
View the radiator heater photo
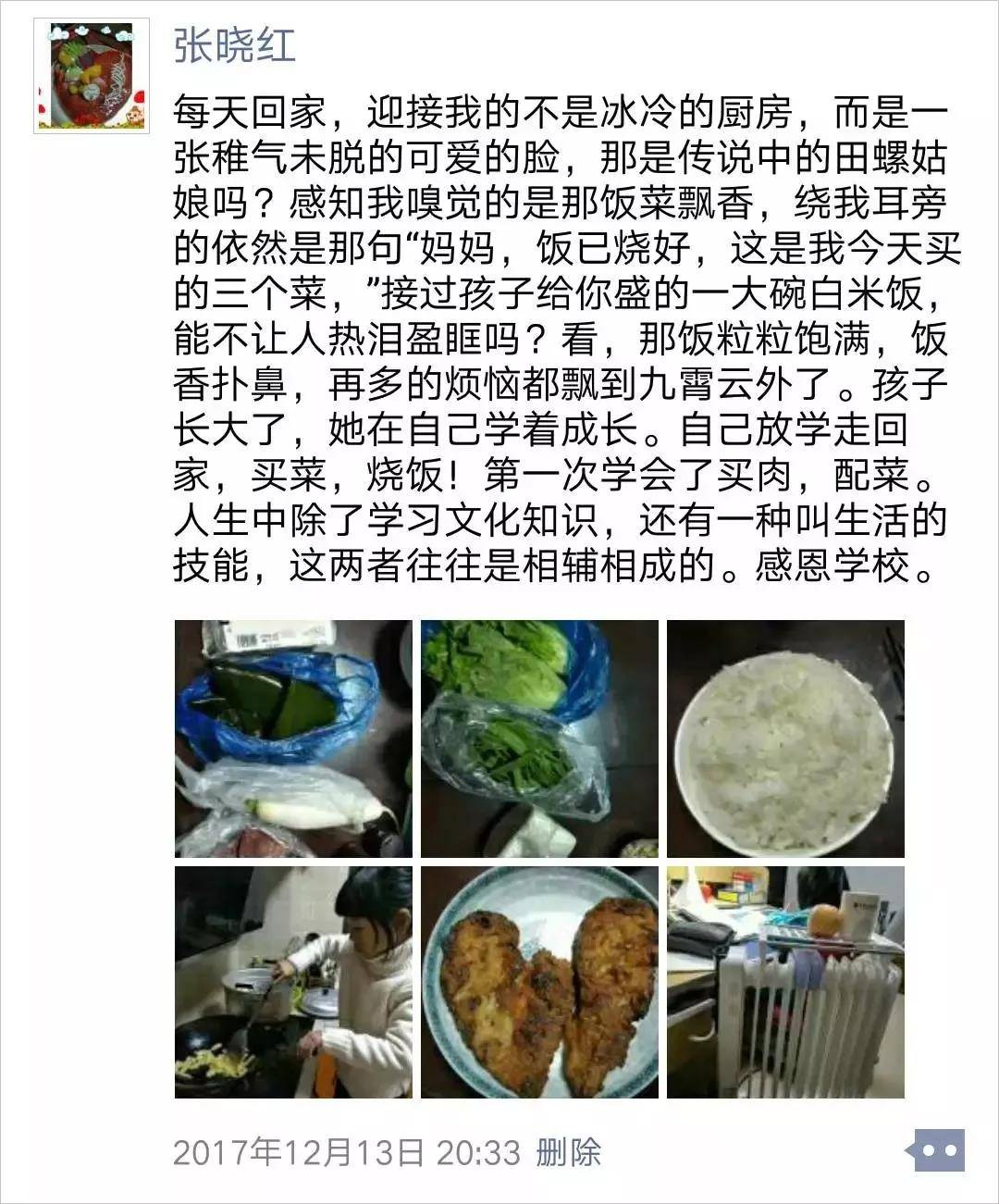[785, 982]
